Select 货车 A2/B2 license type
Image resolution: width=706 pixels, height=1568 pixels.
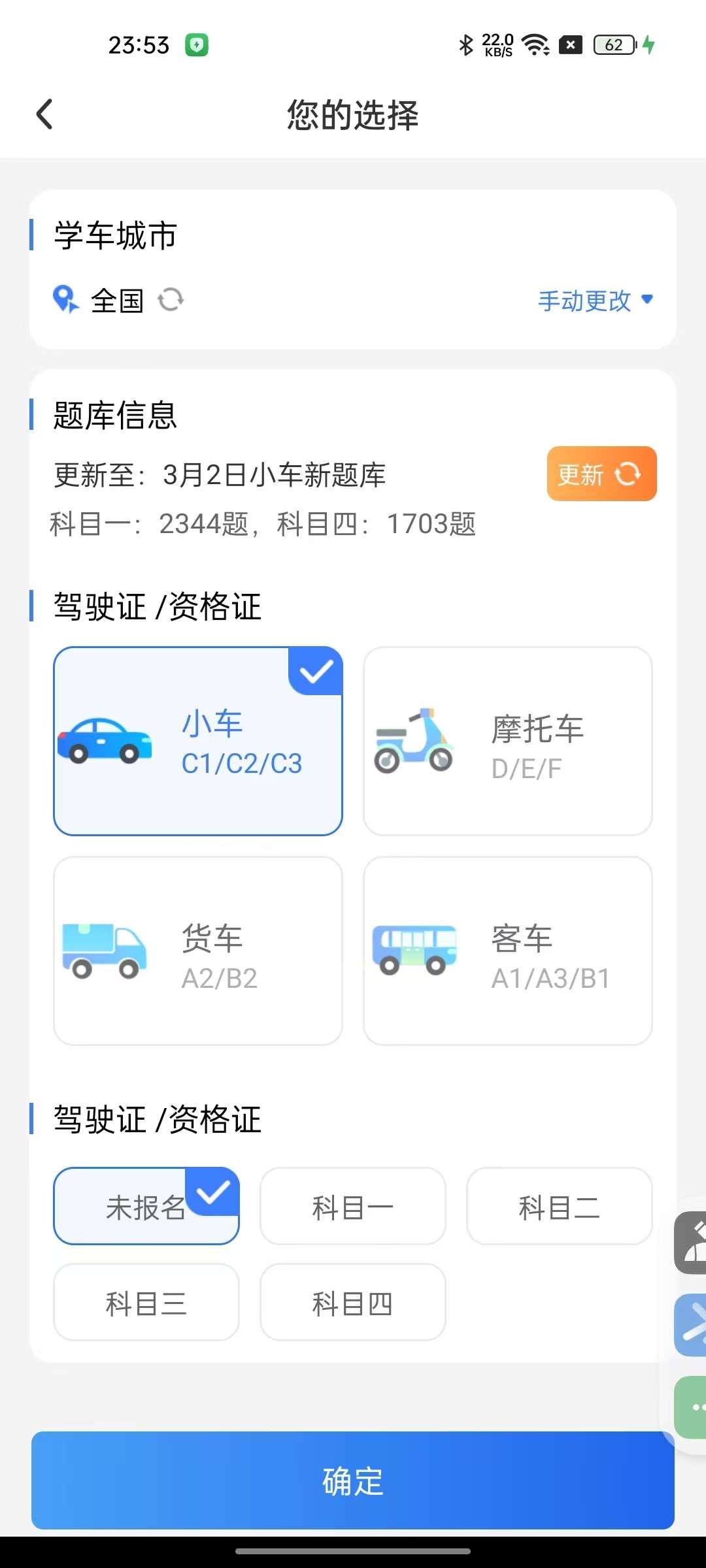[198, 951]
